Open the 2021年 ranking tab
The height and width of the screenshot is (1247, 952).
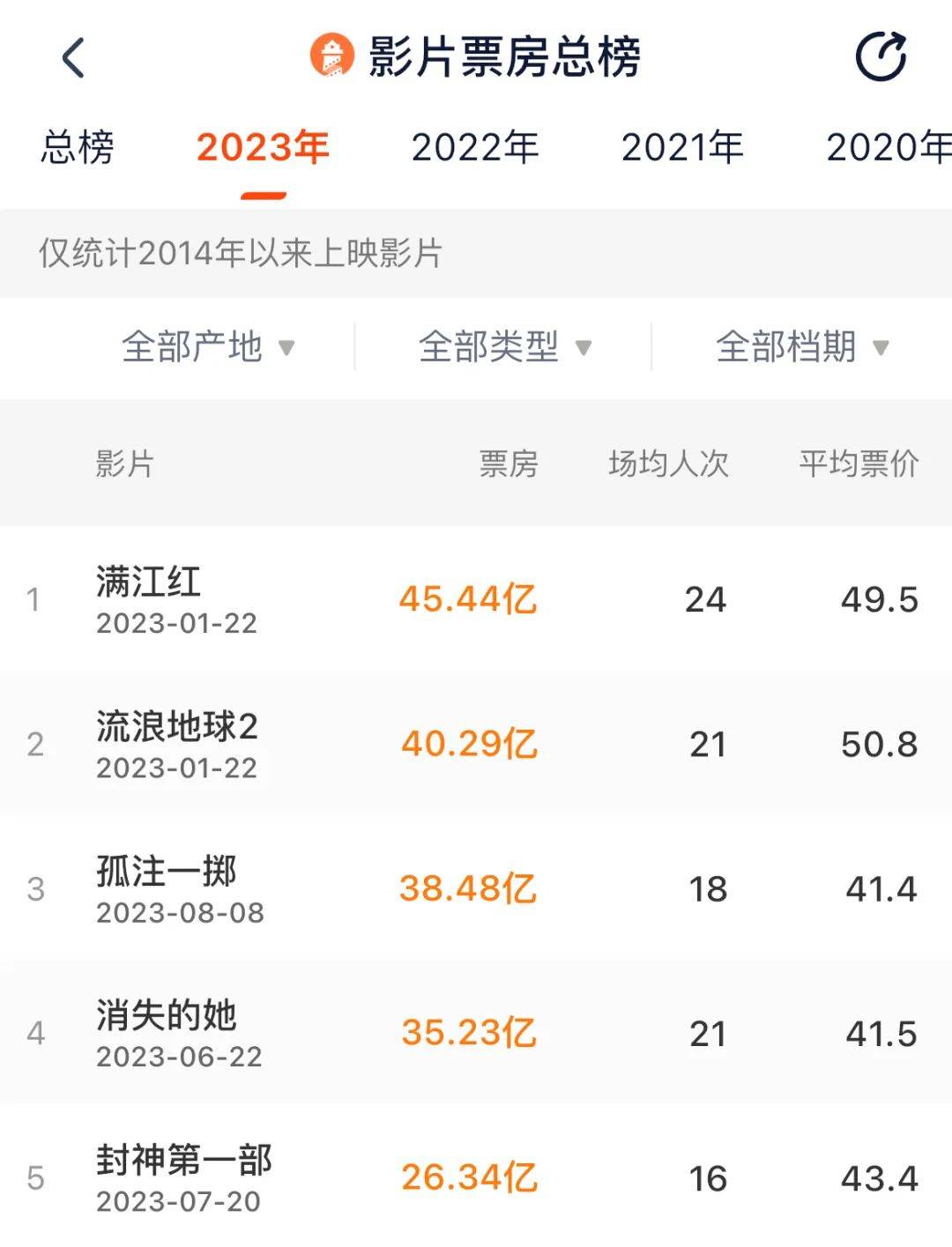pos(682,147)
